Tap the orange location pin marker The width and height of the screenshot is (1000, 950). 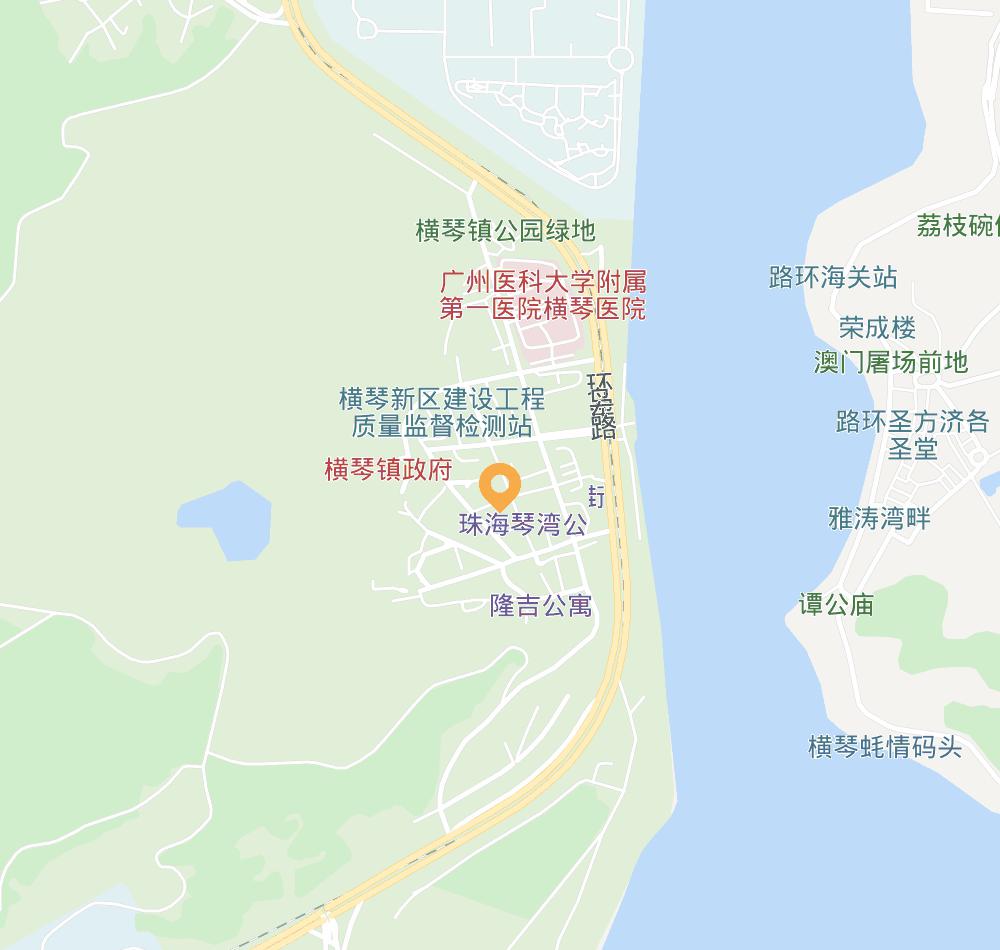click(x=499, y=485)
